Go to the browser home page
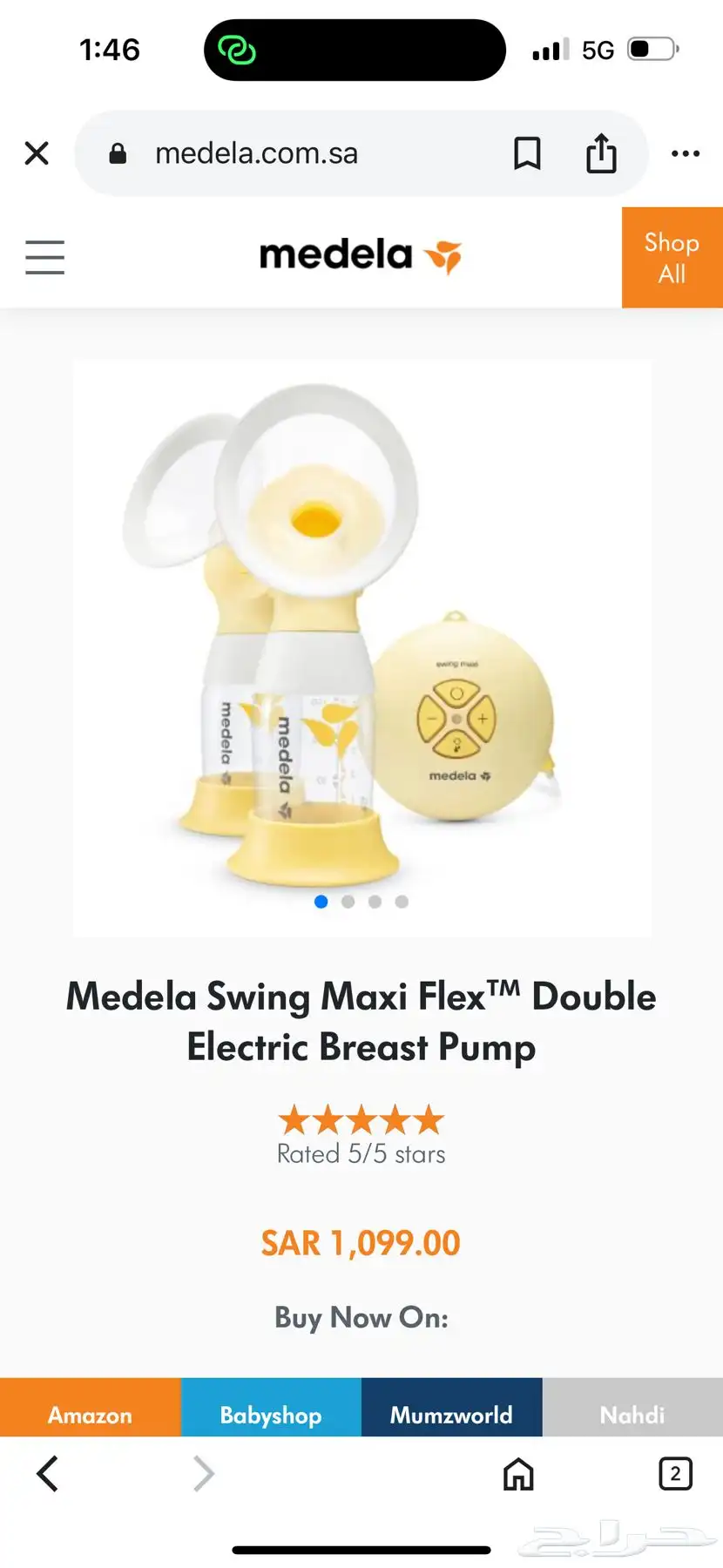Viewport: 723px width, 1568px height. point(518,1474)
